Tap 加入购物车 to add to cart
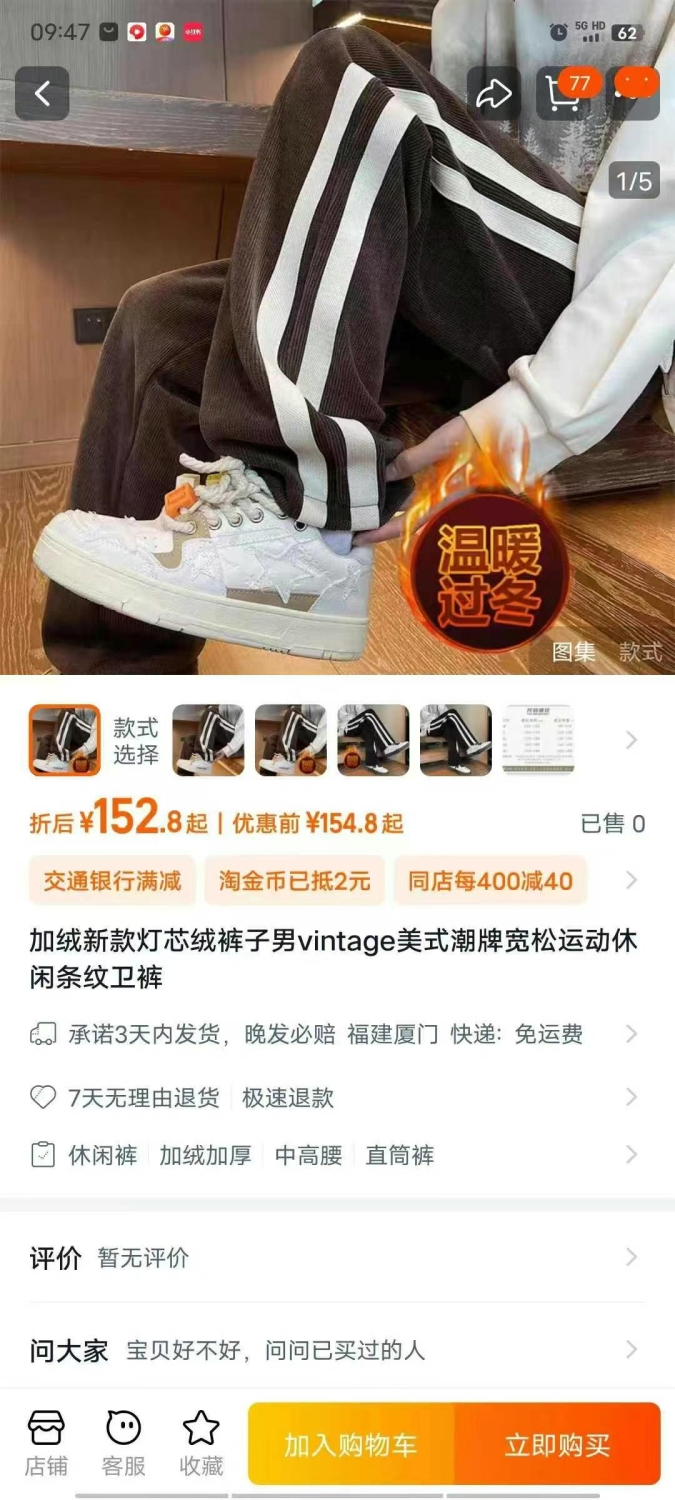Image resolution: width=675 pixels, height=1500 pixels. click(351, 1444)
